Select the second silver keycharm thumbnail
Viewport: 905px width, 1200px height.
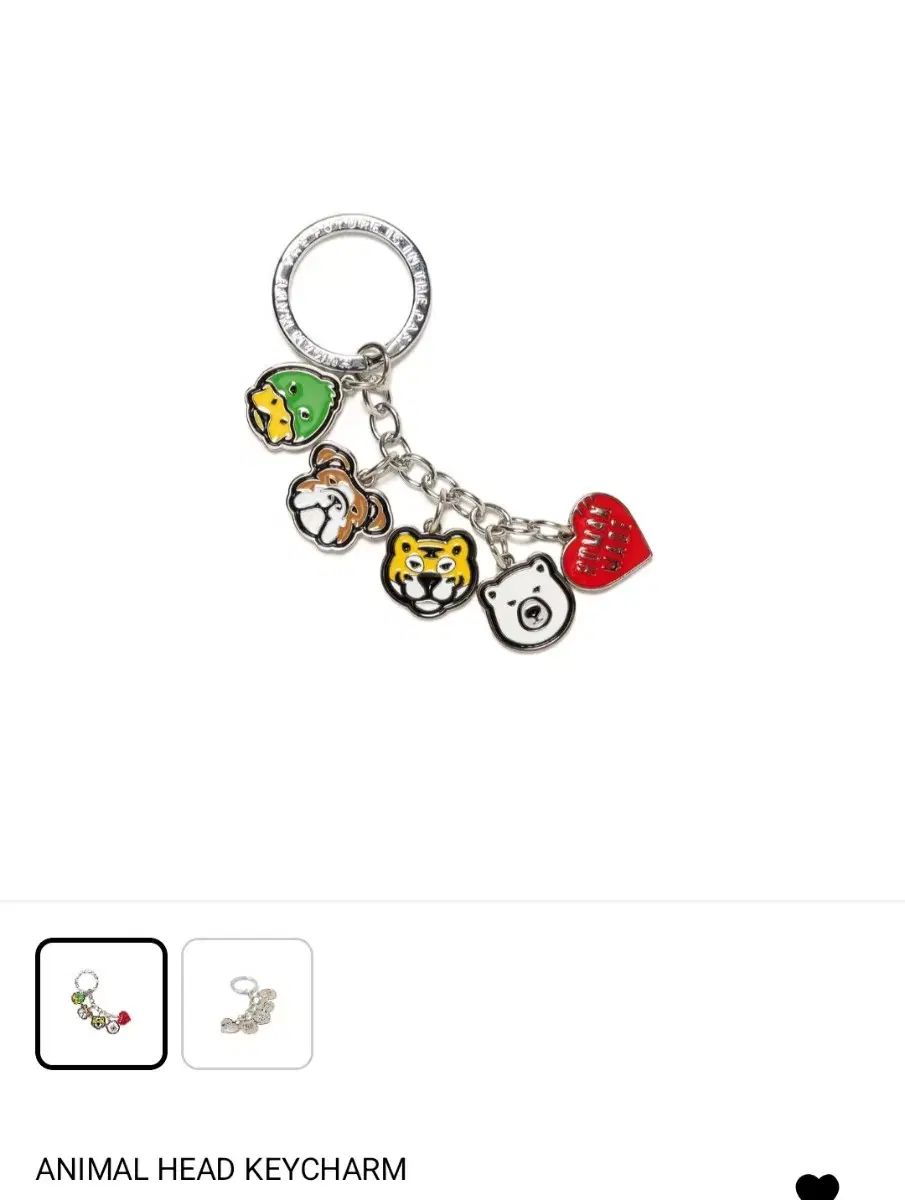pos(247,1003)
